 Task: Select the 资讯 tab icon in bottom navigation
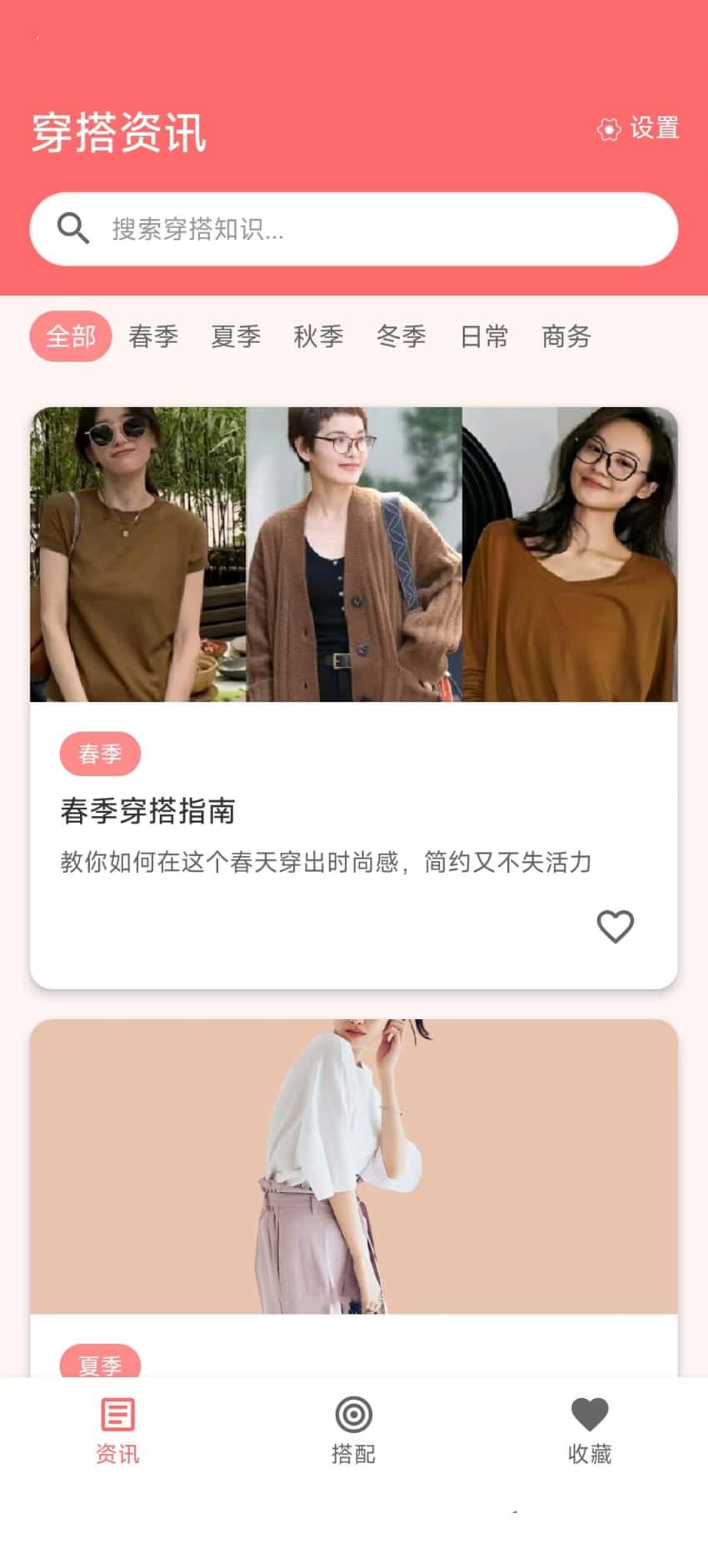coord(117,1415)
